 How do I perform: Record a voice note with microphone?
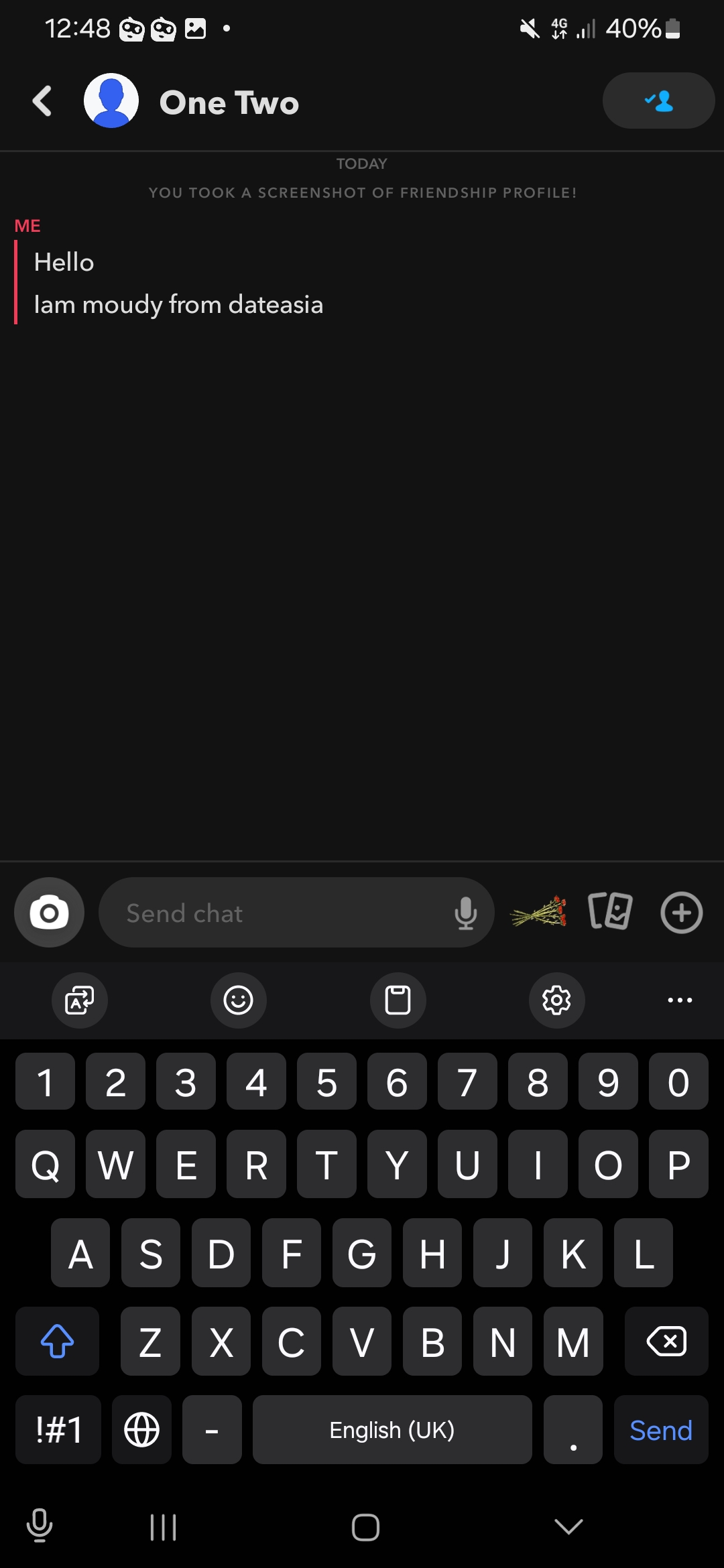tap(465, 913)
